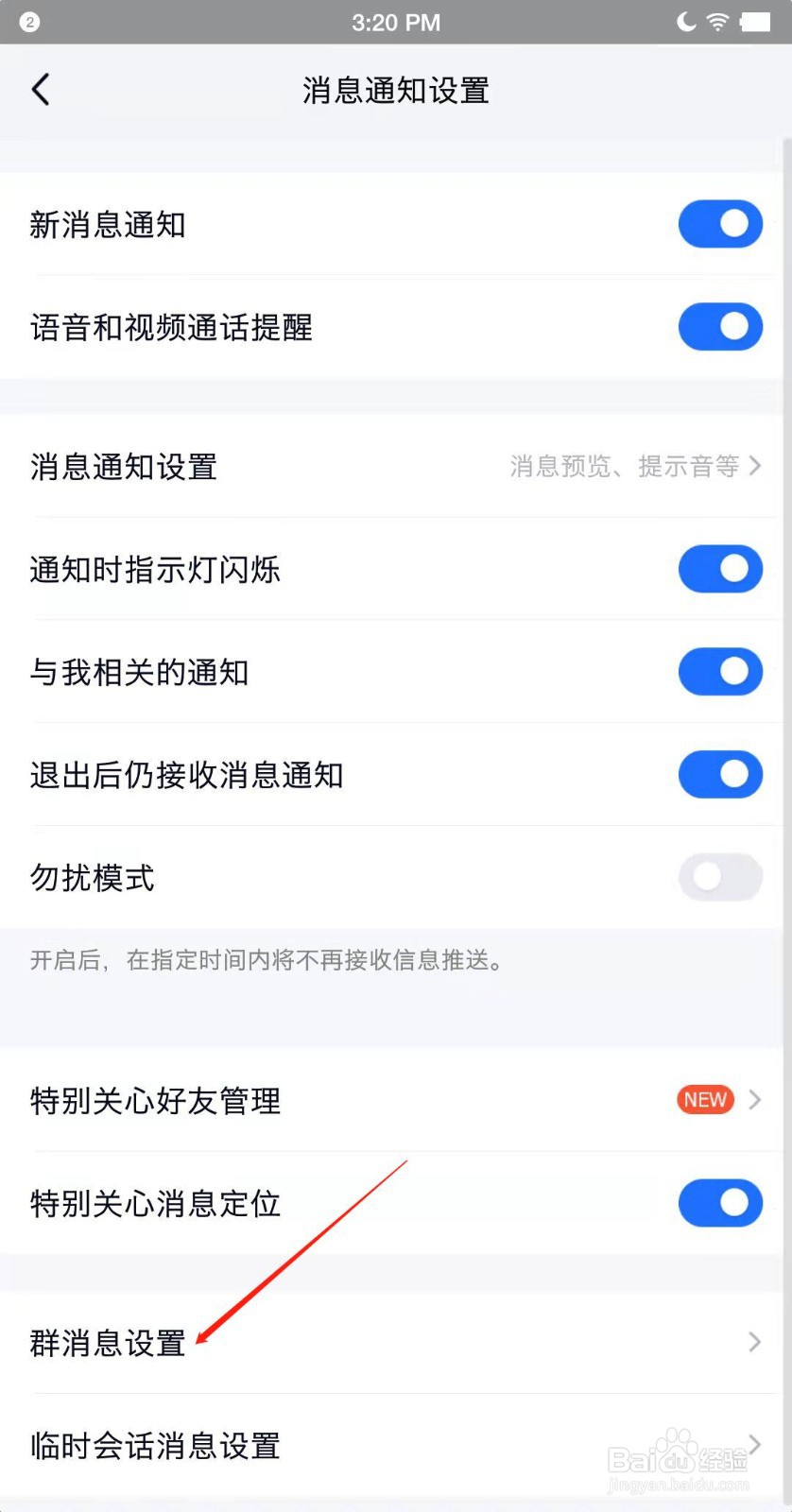The height and width of the screenshot is (1512, 792).
Task: Enable 勿扰模式
Action: tap(720, 877)
